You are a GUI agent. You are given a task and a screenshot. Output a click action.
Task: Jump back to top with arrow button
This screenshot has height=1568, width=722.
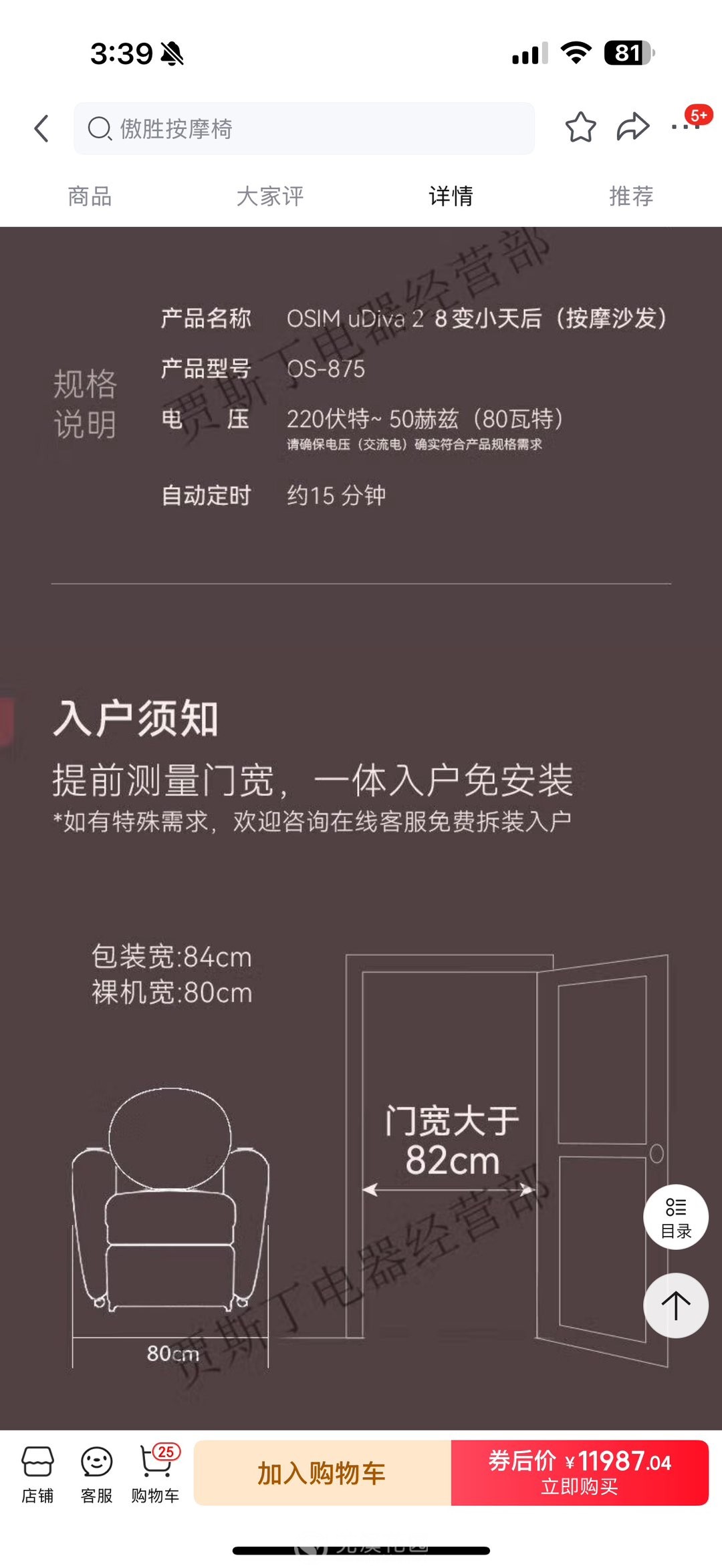pyautogui.click(x=675, y=1305)
